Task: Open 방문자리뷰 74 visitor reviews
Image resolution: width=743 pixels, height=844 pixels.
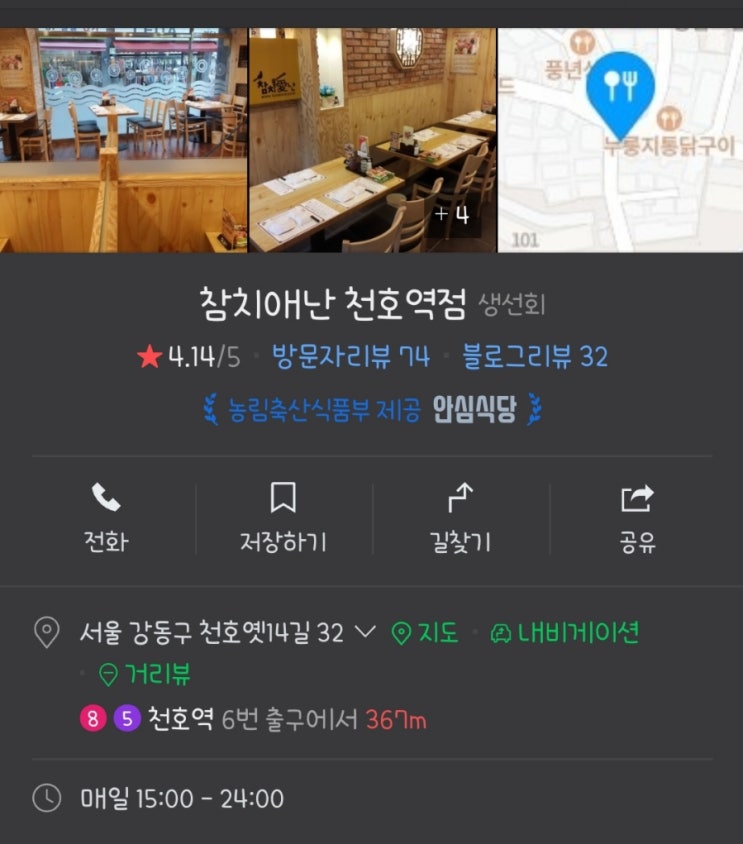Action: 351,356
